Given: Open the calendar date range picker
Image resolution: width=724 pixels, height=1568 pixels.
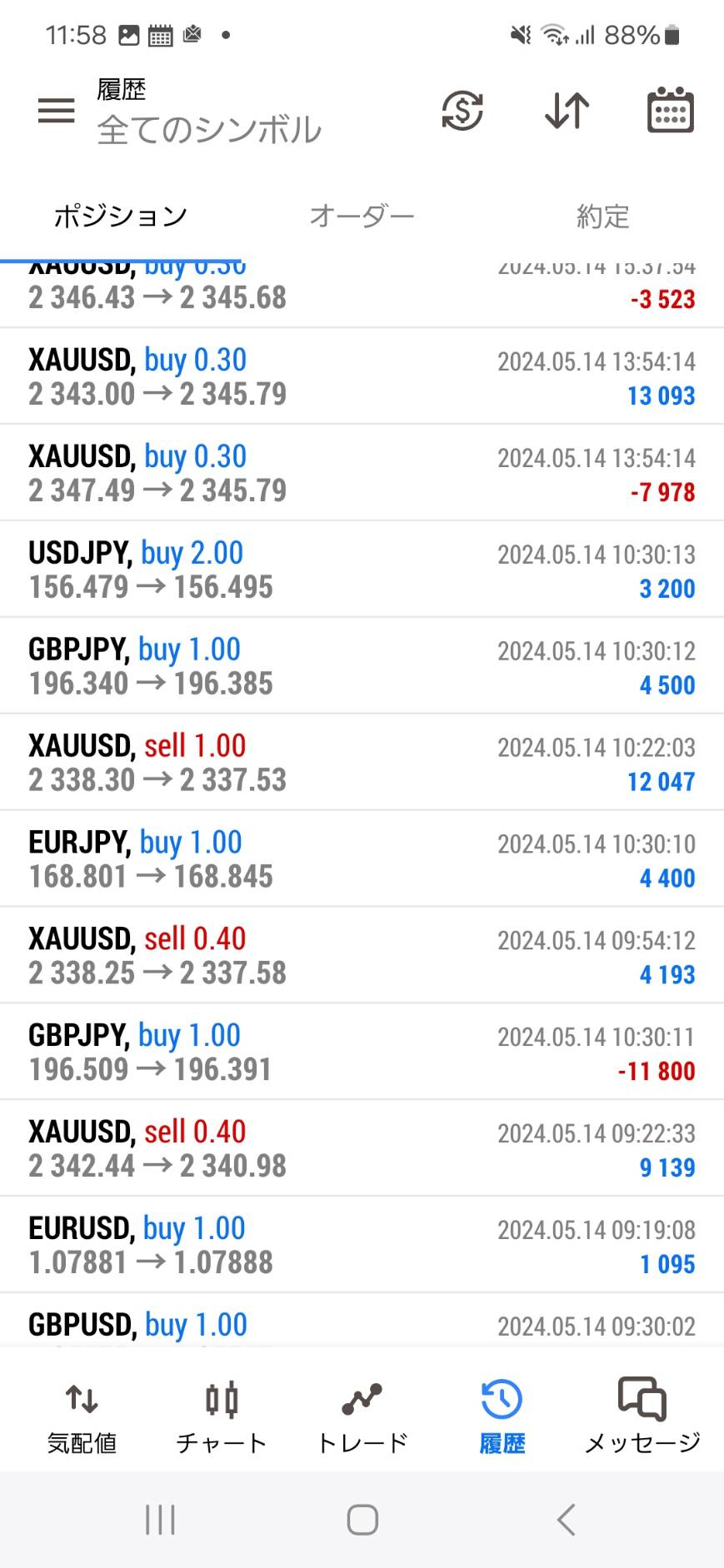Looking at the screenshot, I should (671, 110).
